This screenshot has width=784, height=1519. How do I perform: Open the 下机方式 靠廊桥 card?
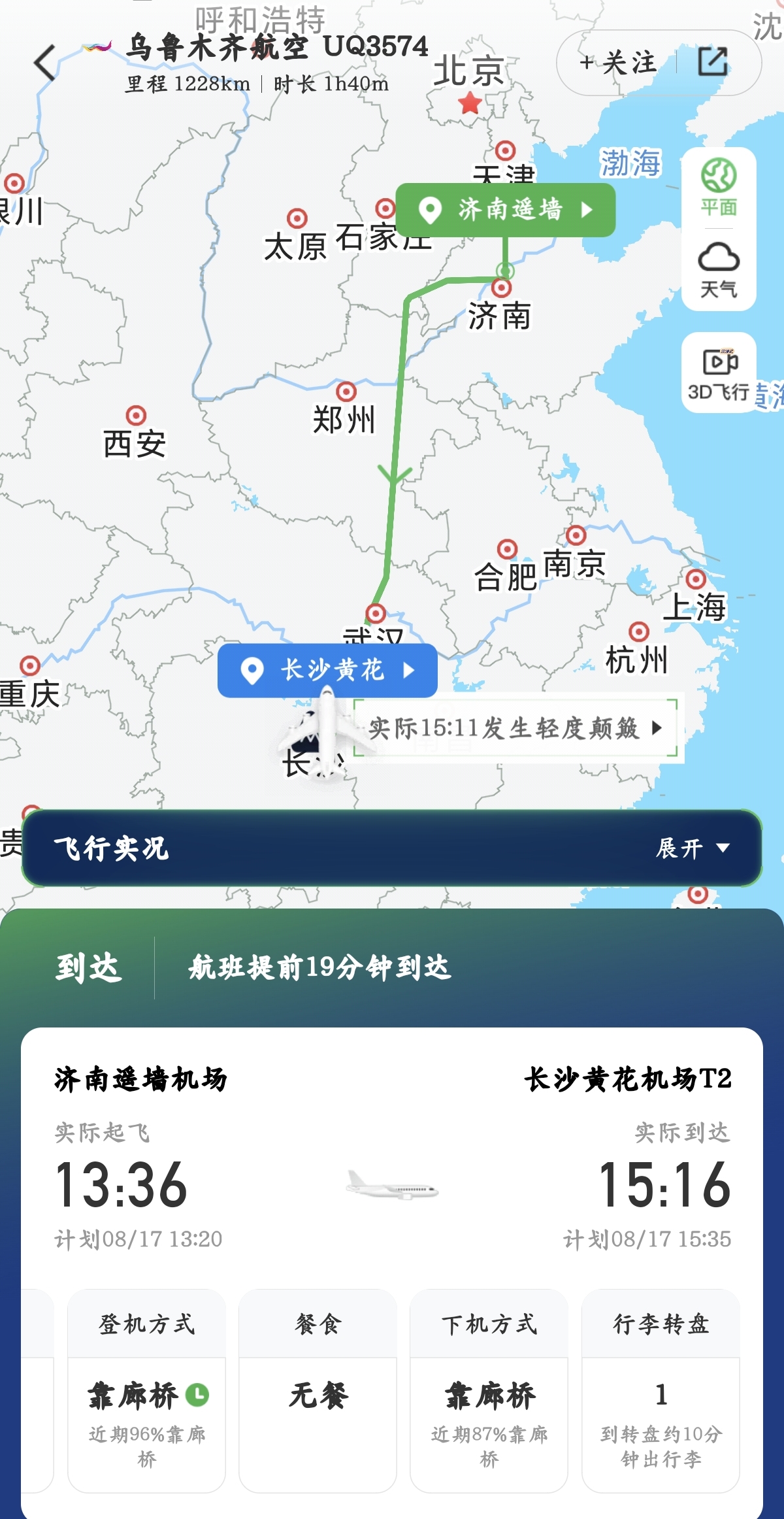489,1390
